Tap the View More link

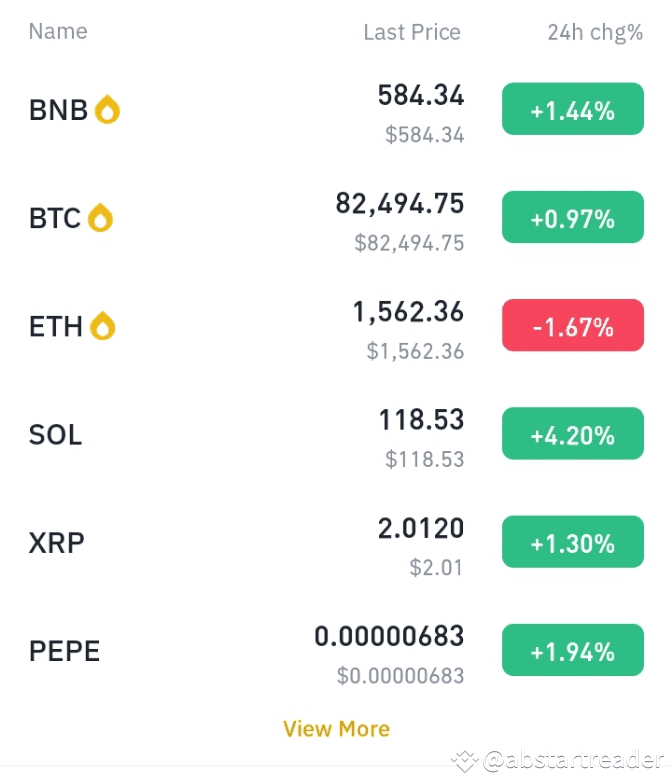(336, 729)
